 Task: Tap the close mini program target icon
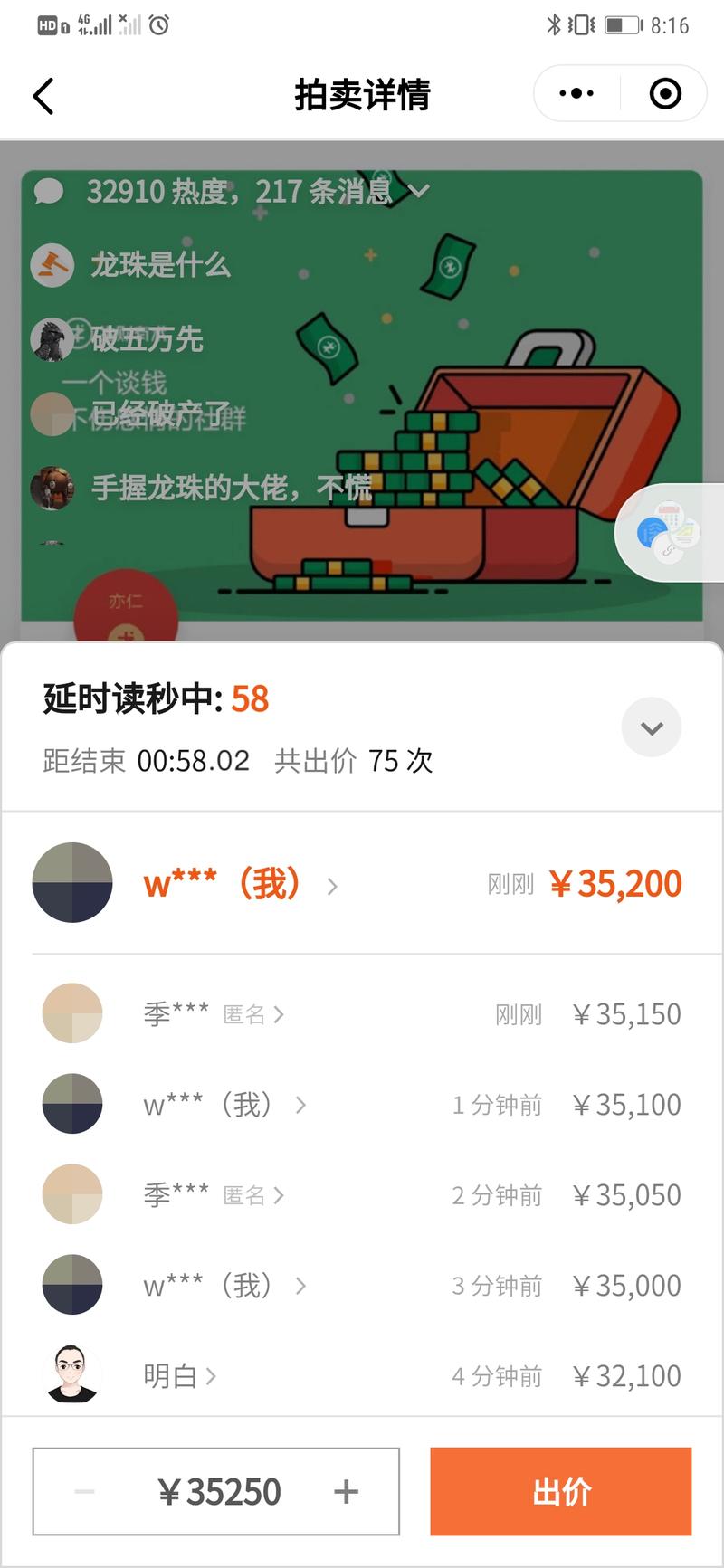[x=664, y=92]
